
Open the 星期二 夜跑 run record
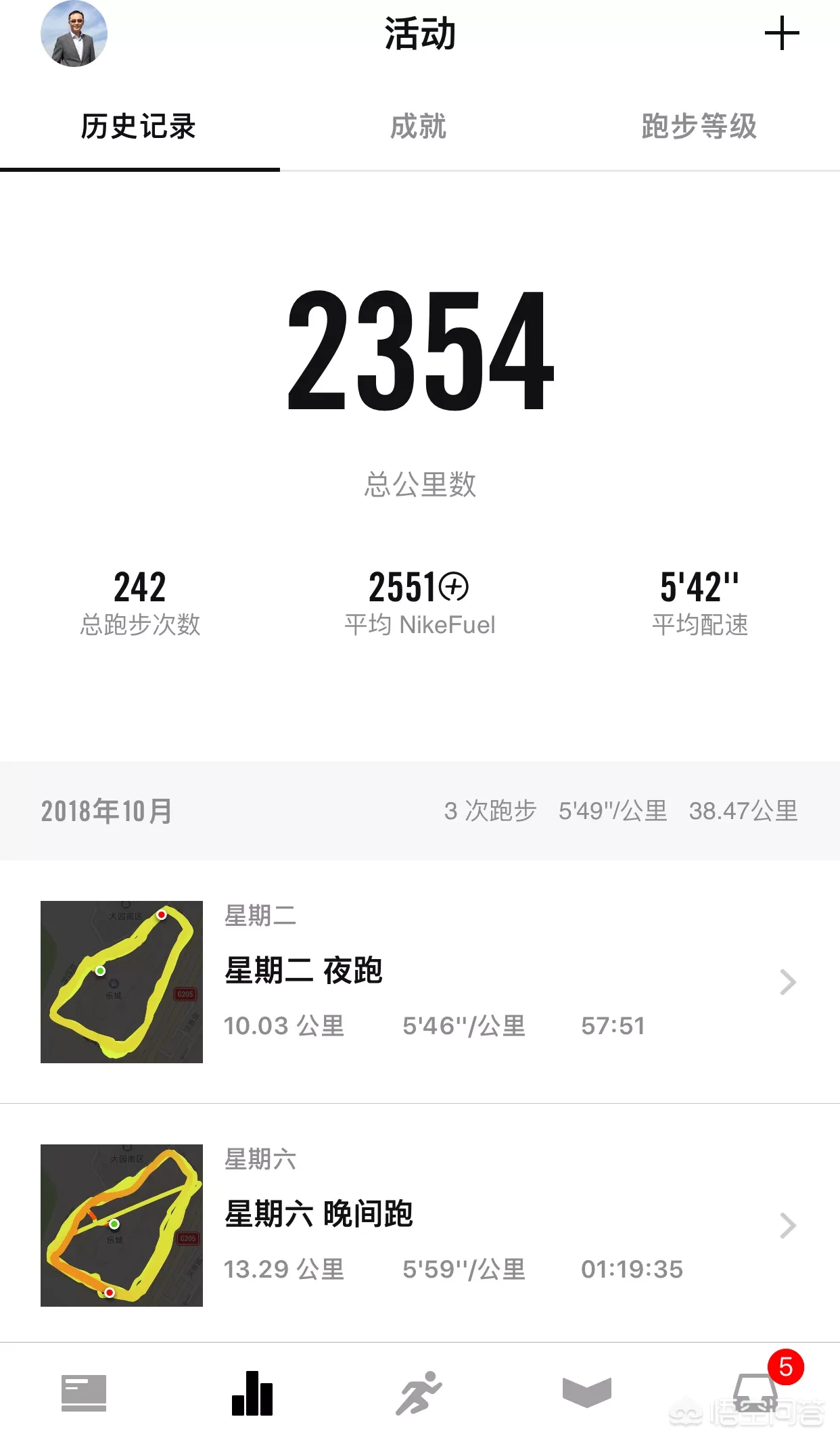[x=419, y=981]
